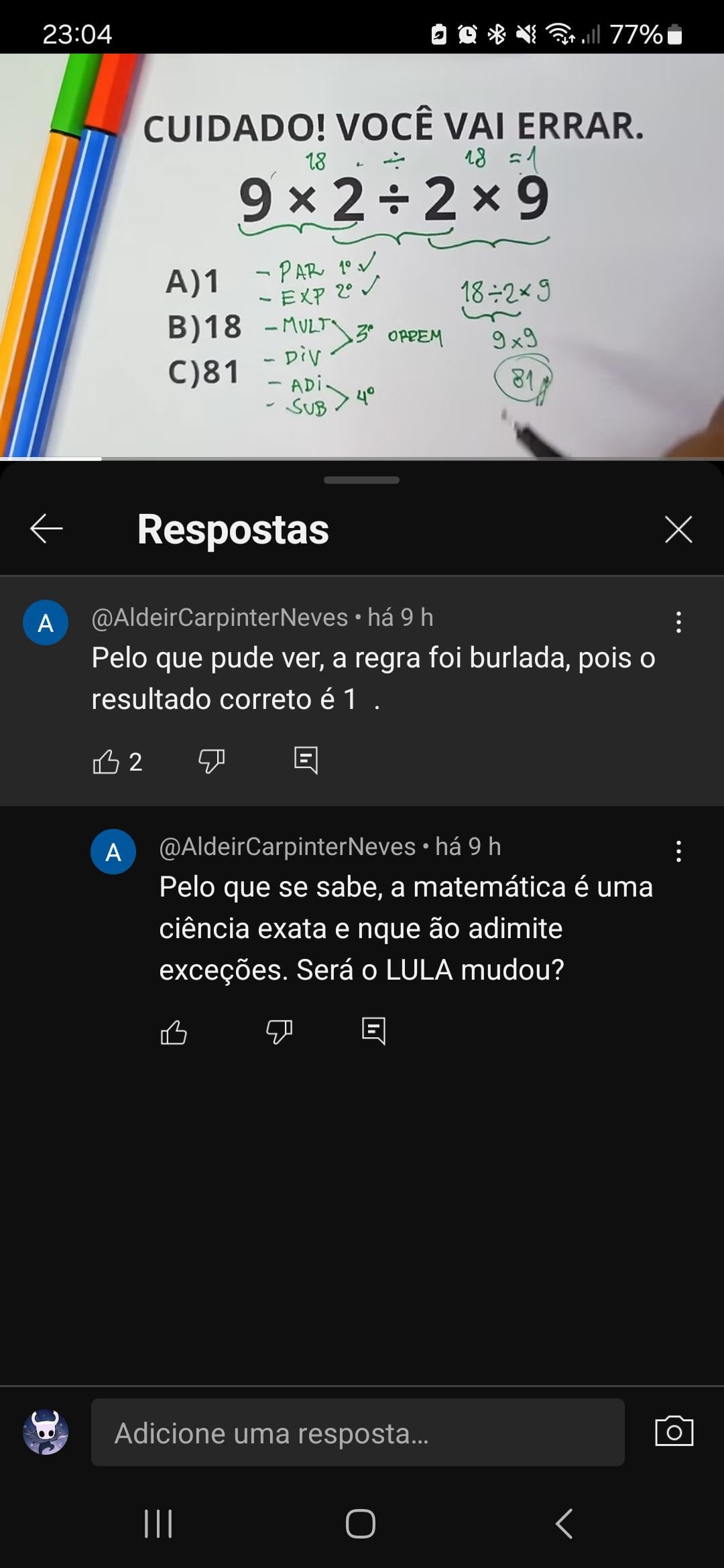Tap the system home button
The height and width of the screenshot is (1568, 724).
point(361,1523)
